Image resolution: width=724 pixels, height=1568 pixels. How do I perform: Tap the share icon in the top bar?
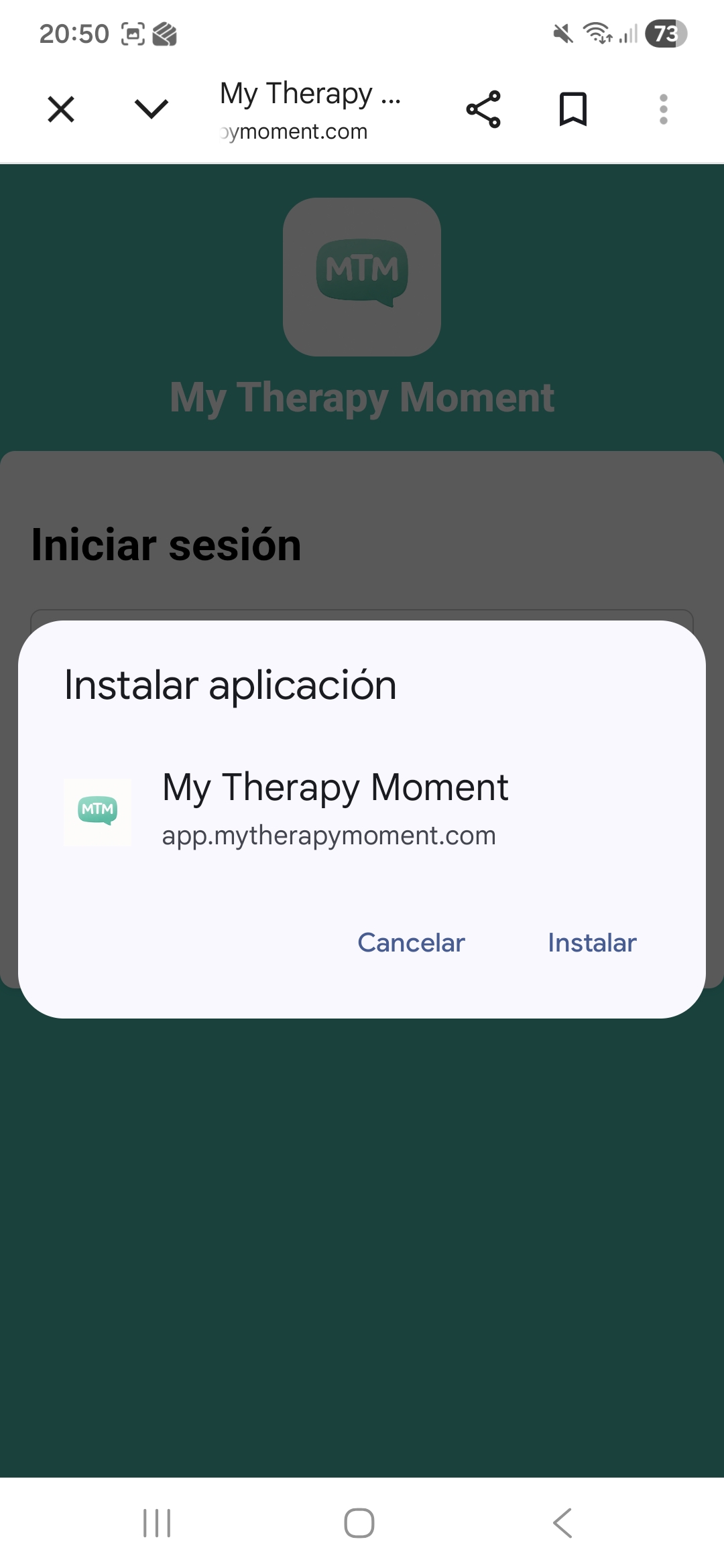pyautogui.click(x=484, y=109)
